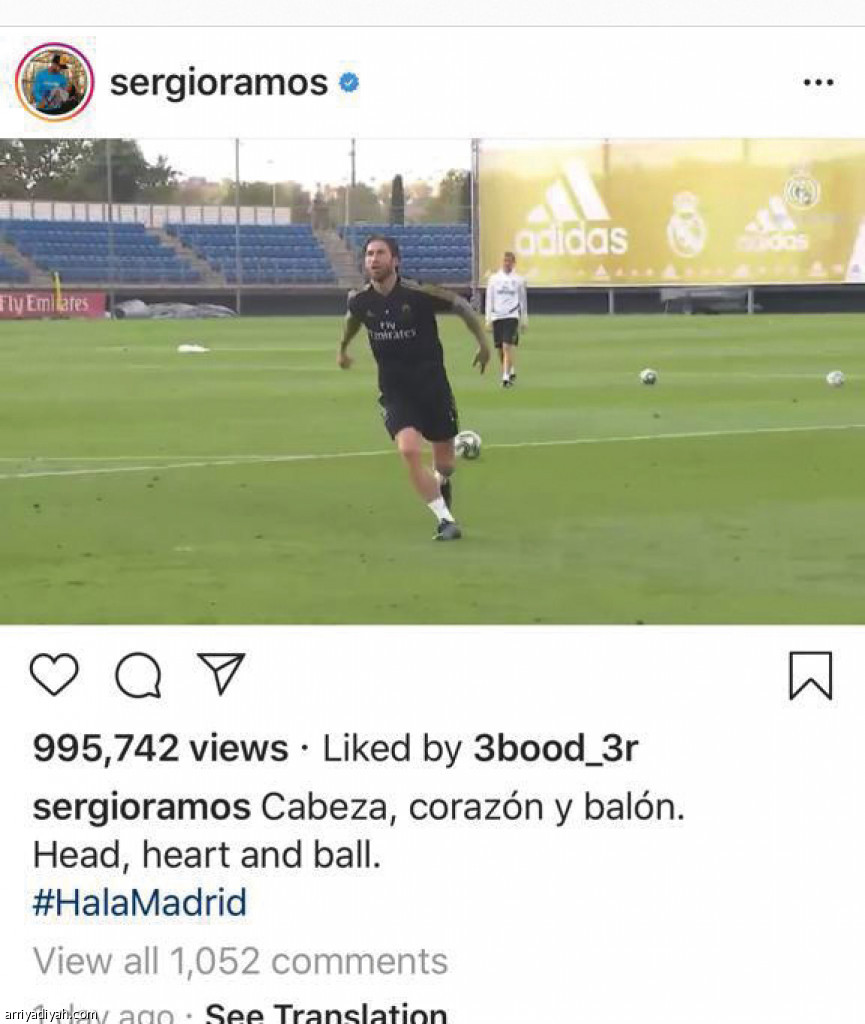Image resolution: width=865 pixels, height=1024 pixels.
Task: Open the #HalaMadrid hashtag
Action: [140, 903]
